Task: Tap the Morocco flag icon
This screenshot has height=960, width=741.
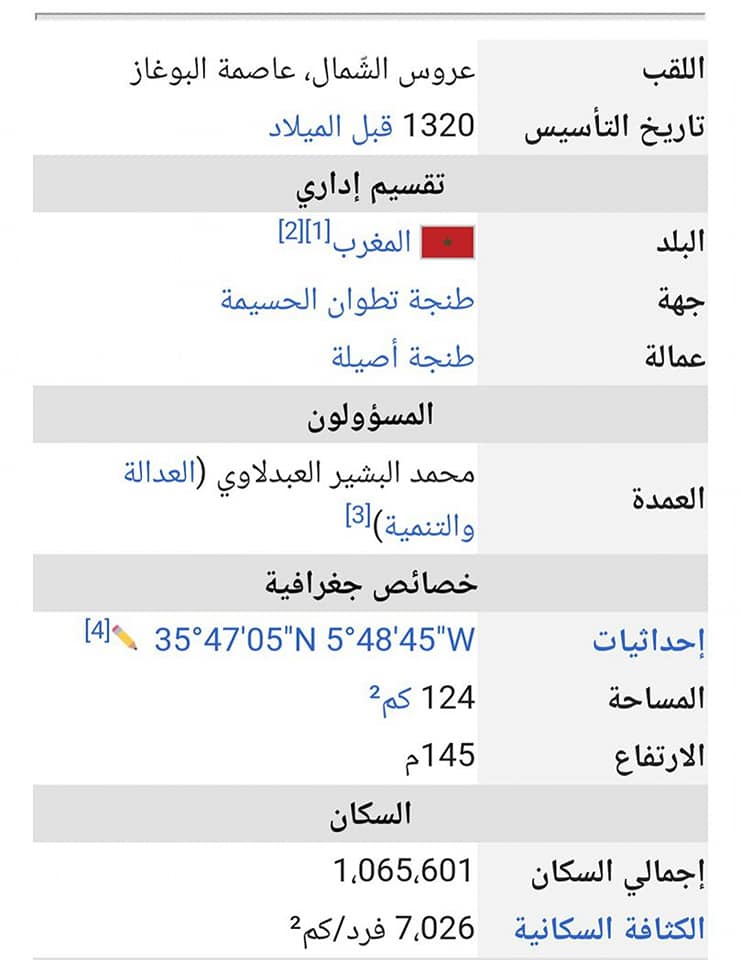Action: [448, 242]
